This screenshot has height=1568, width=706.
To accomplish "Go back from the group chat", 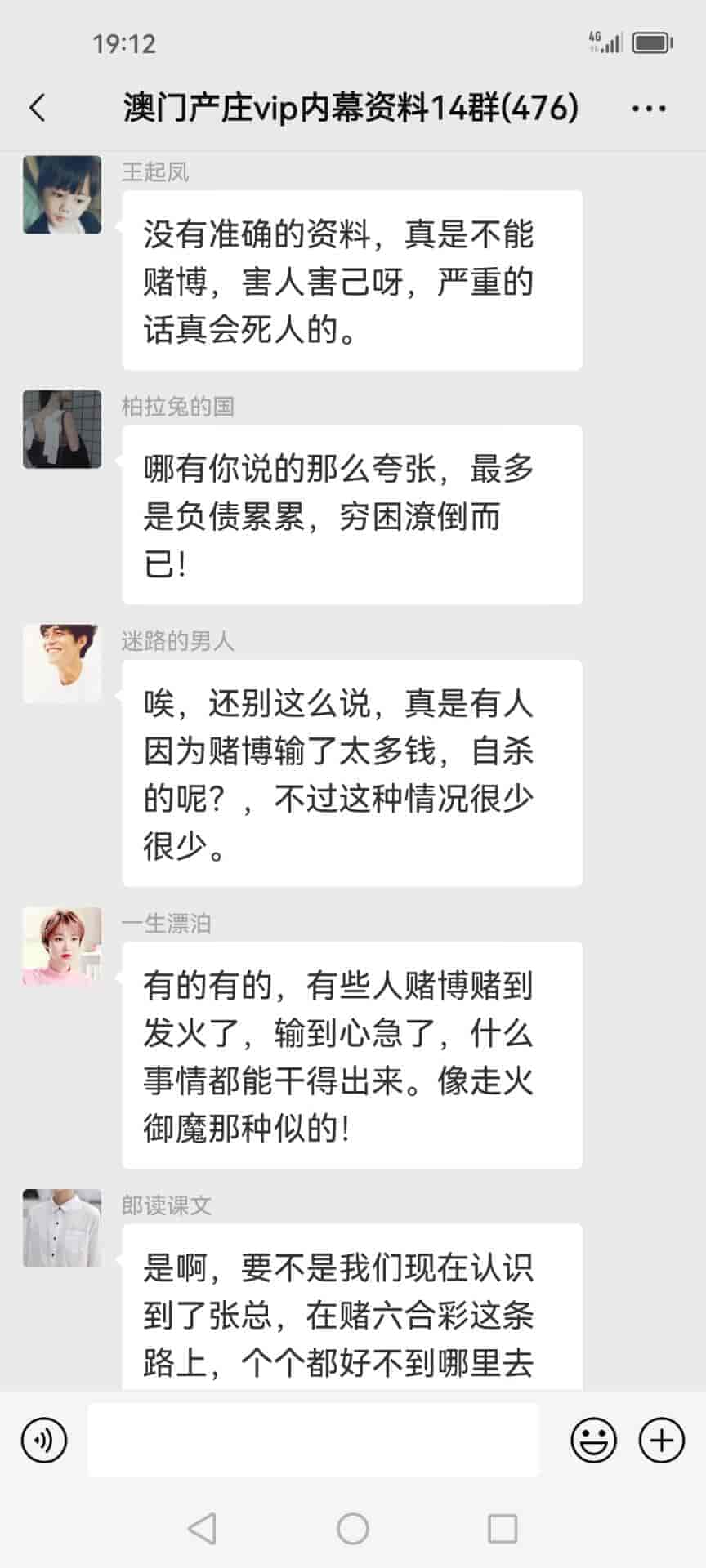I will click(x=38, y=108).
